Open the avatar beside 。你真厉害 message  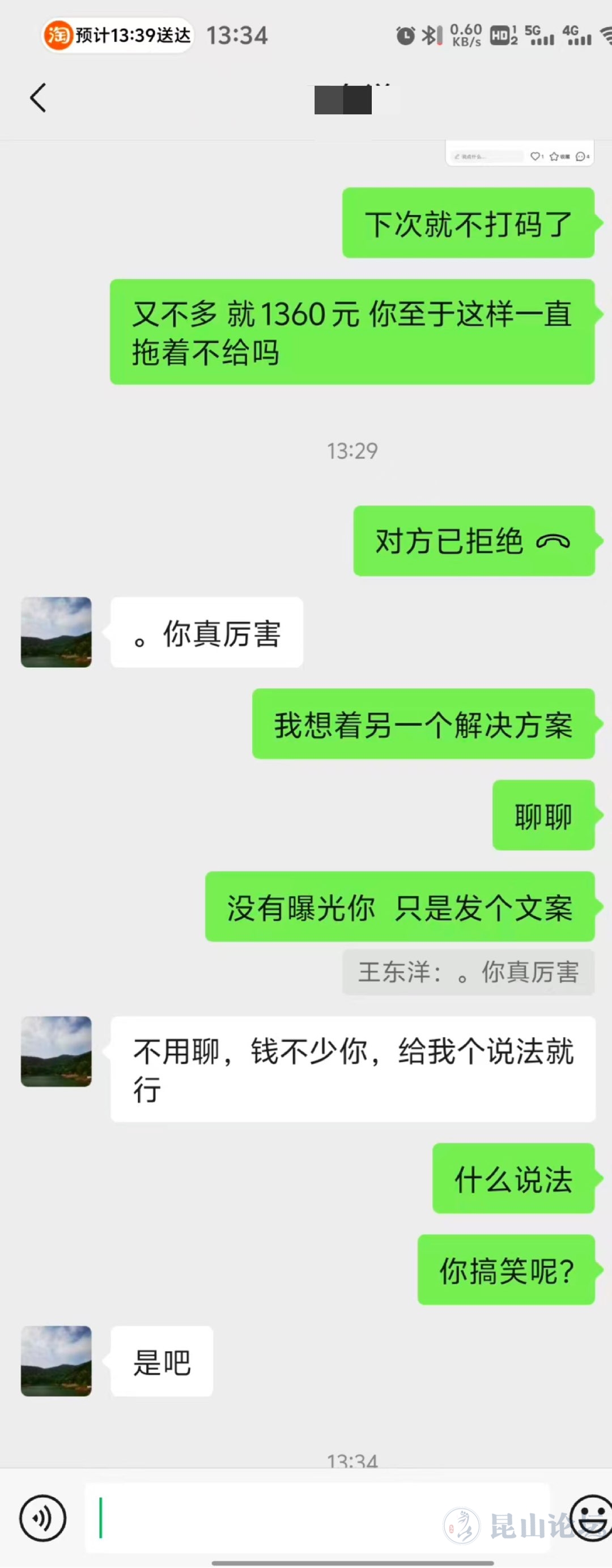click(x=56, y=632)
